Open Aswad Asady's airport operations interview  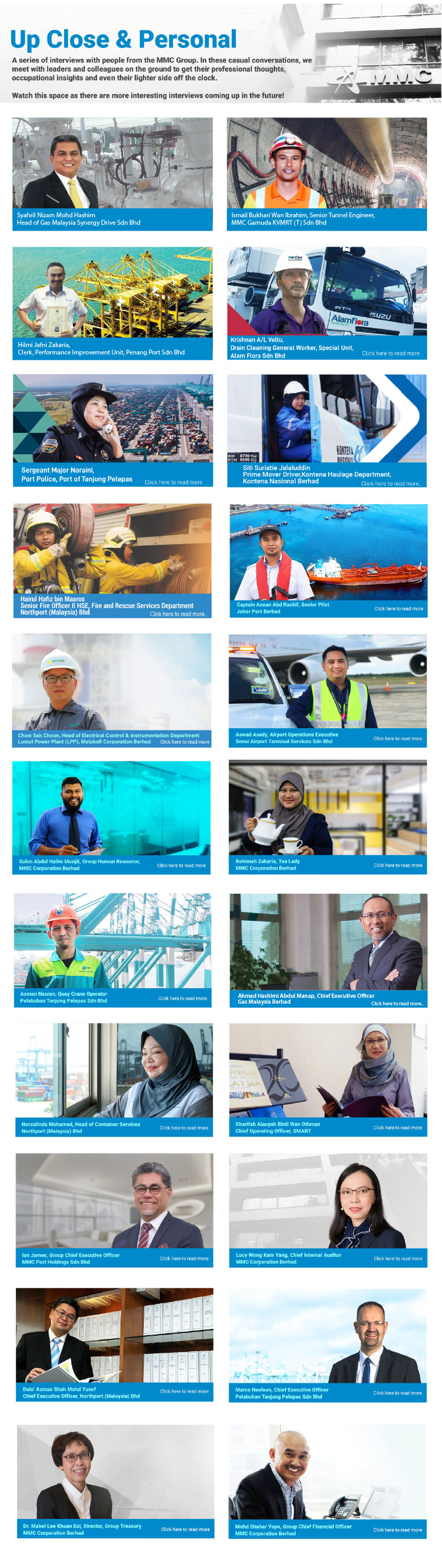pos(328,690)
